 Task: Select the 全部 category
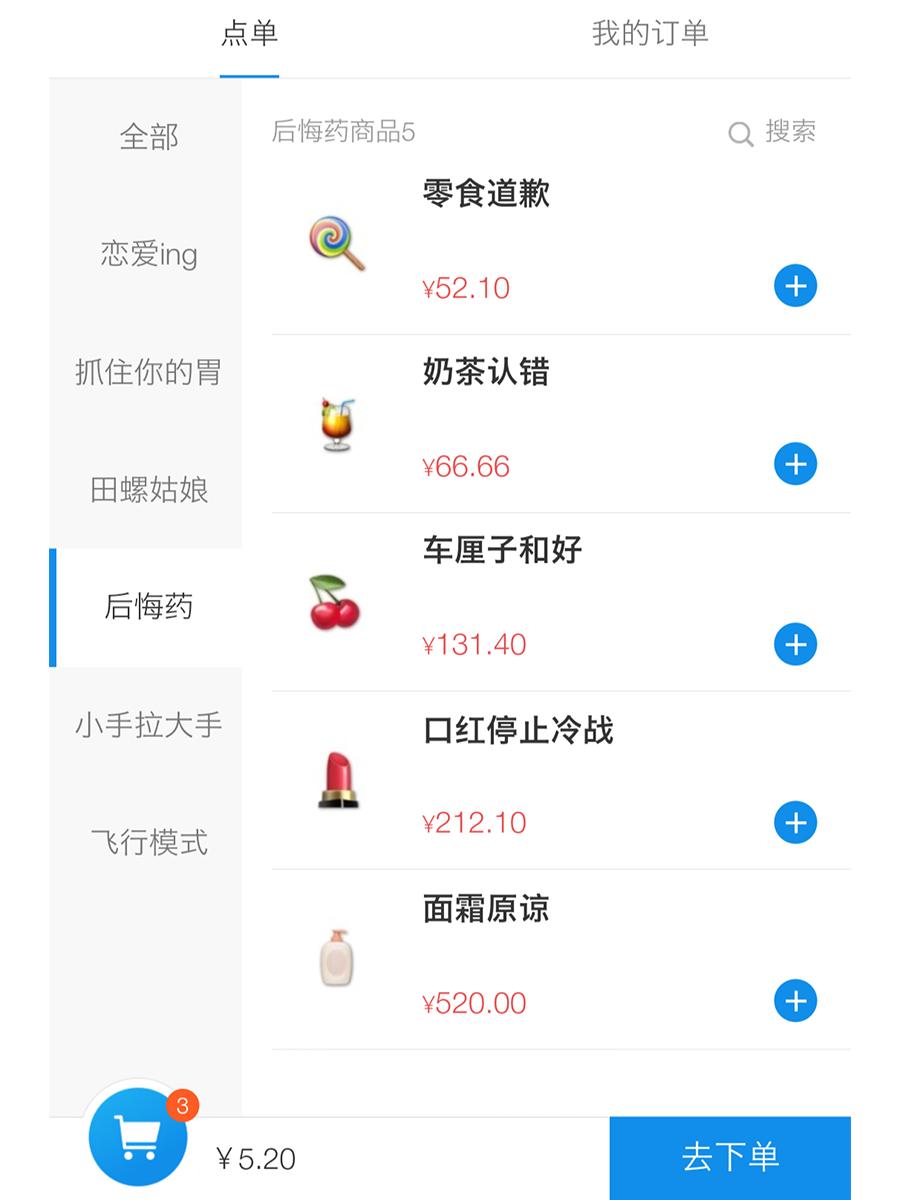[x=148, y=138]
